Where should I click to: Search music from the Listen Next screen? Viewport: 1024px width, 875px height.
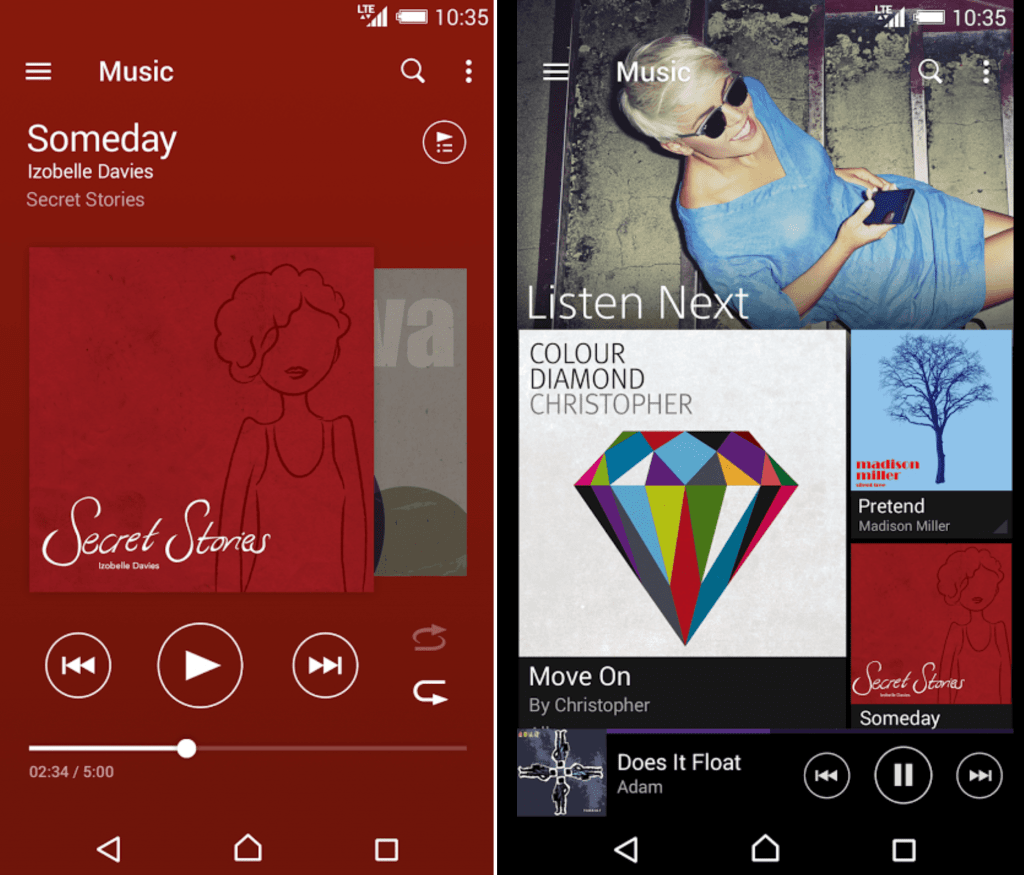pos(931,71)
